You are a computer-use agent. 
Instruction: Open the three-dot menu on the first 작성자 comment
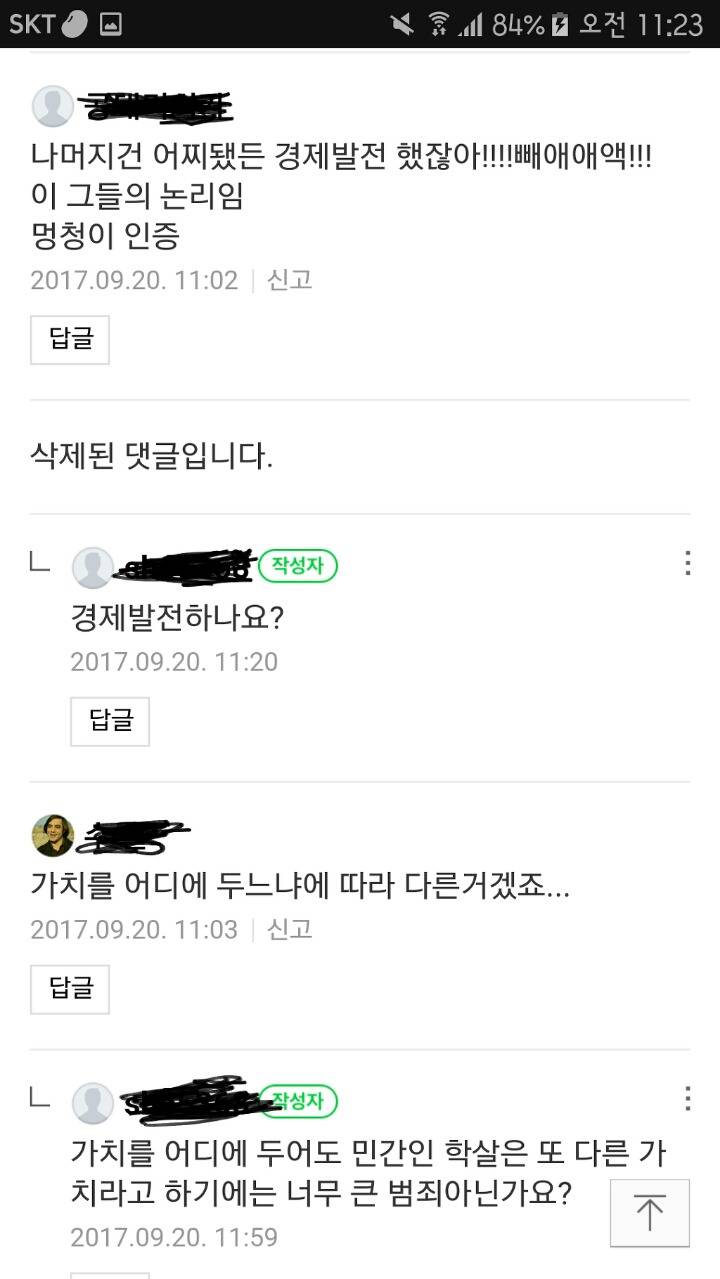point(687,562)
